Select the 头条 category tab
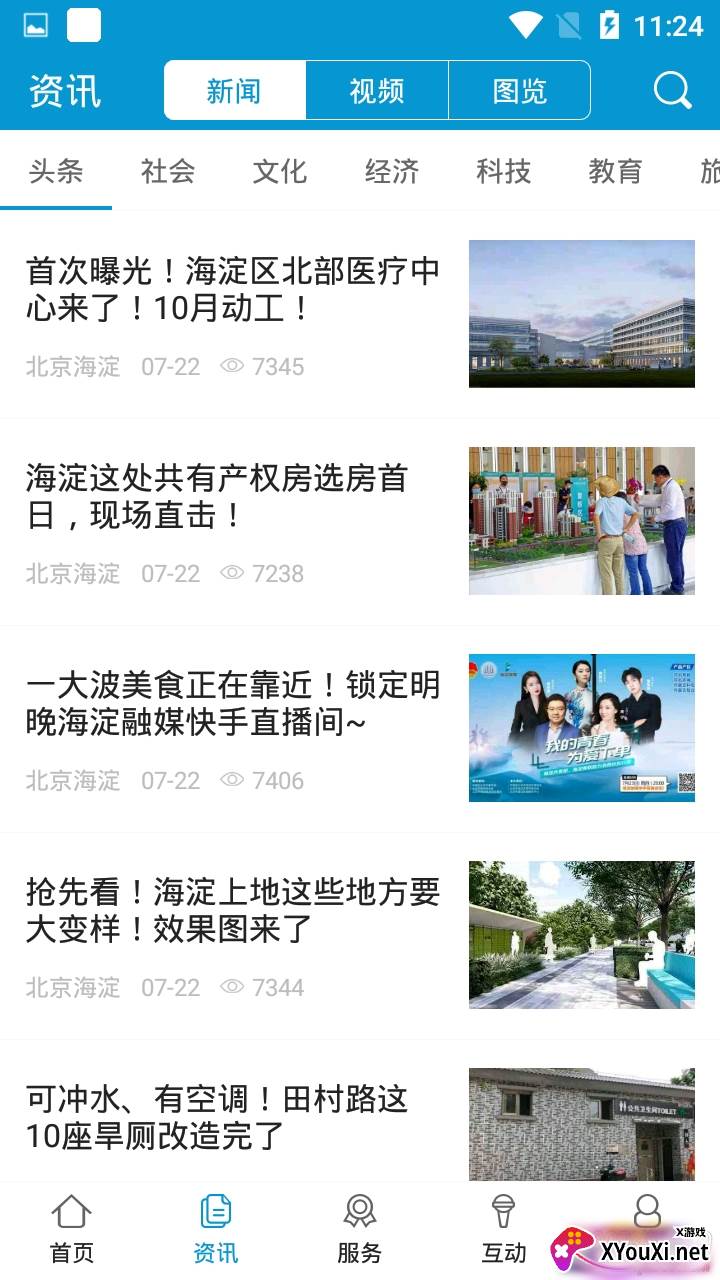 click(56, 171)
